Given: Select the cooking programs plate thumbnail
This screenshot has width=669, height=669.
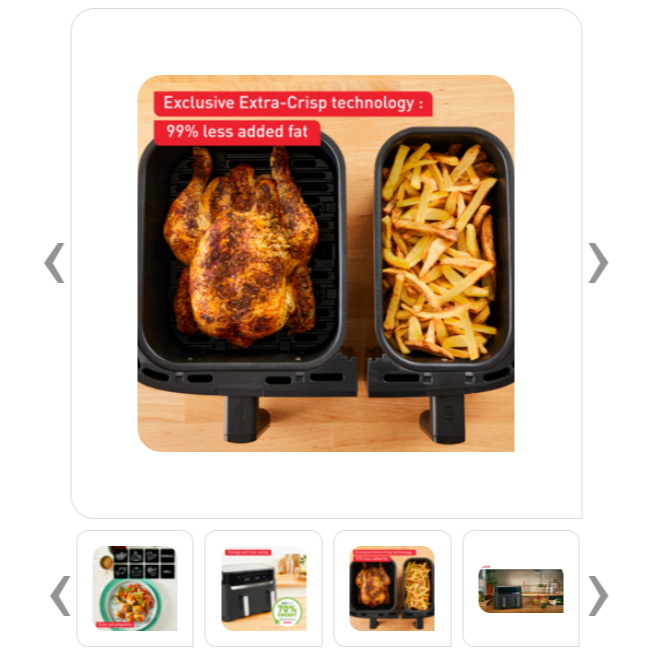Looking at the screenshot, I should pos(135,588).
